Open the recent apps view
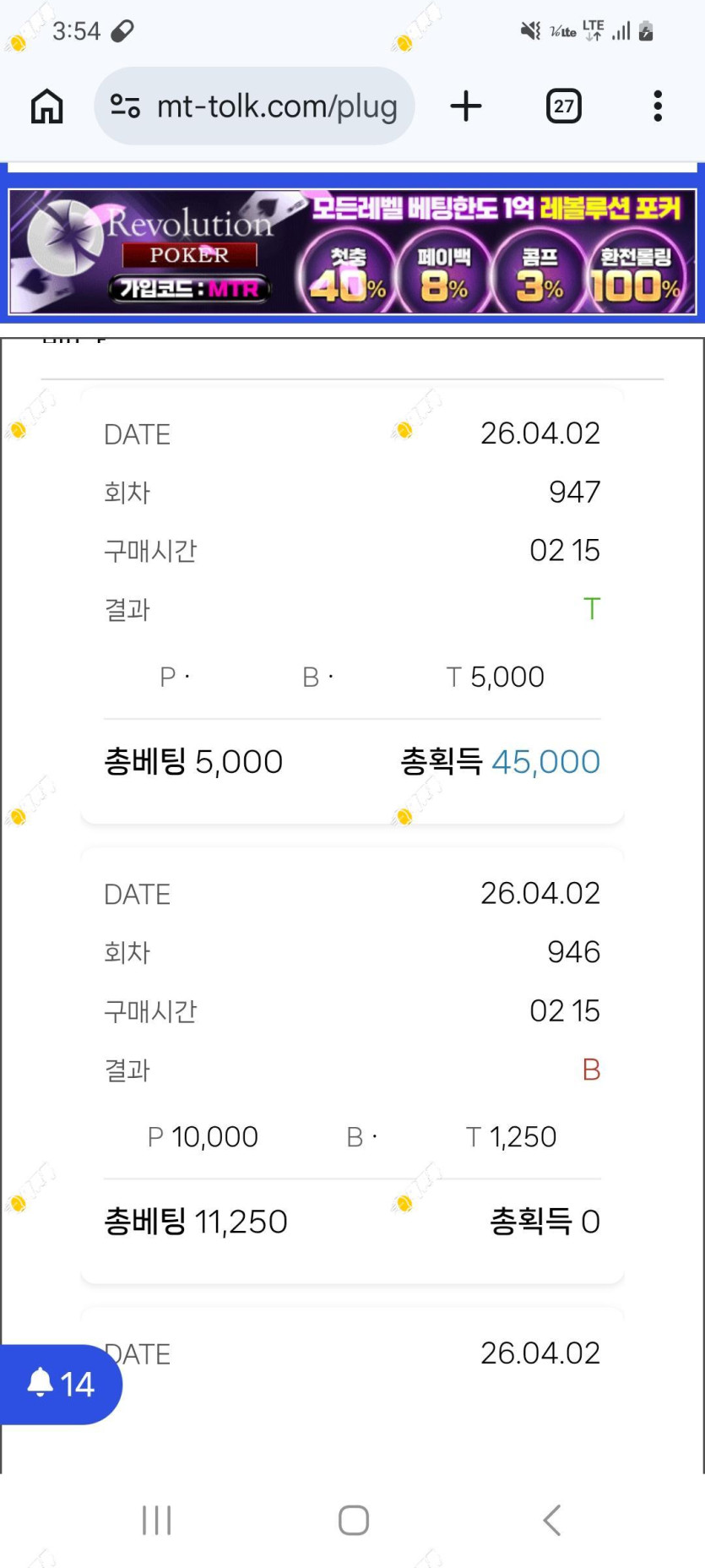This screenshot has width=705, height=1568. (x=157, y=1520)
